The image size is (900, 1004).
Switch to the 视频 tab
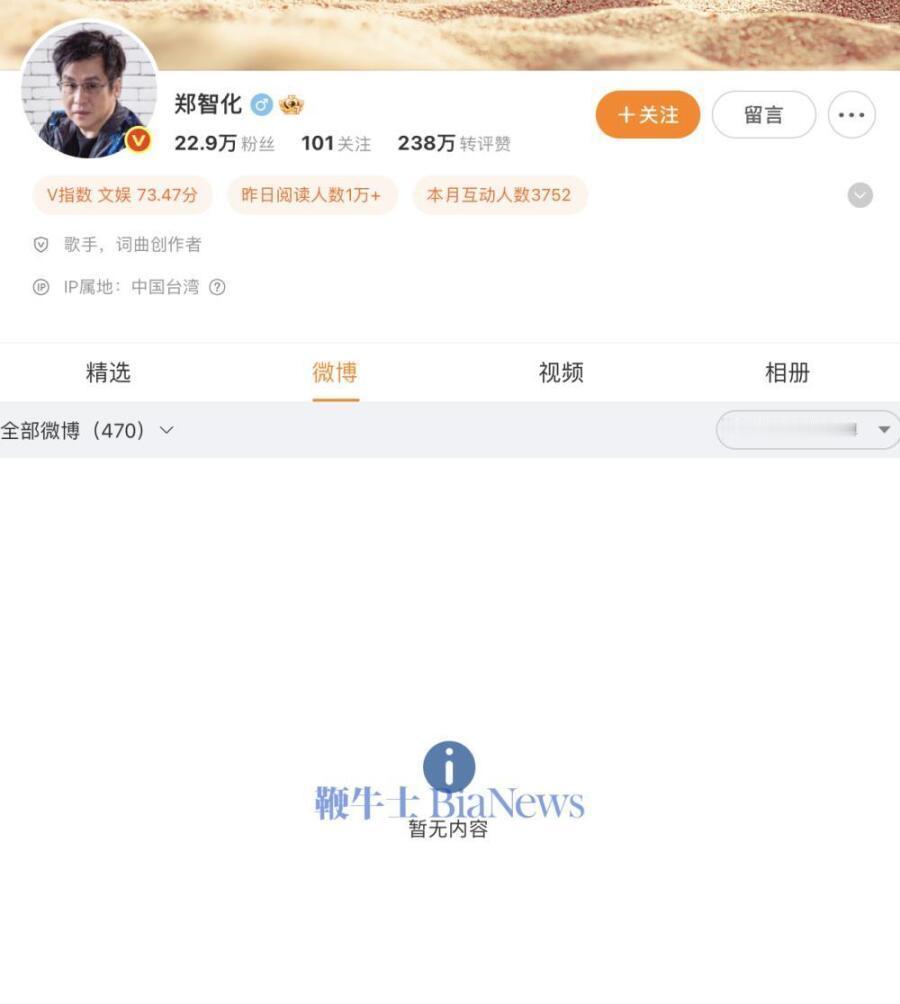560,372
